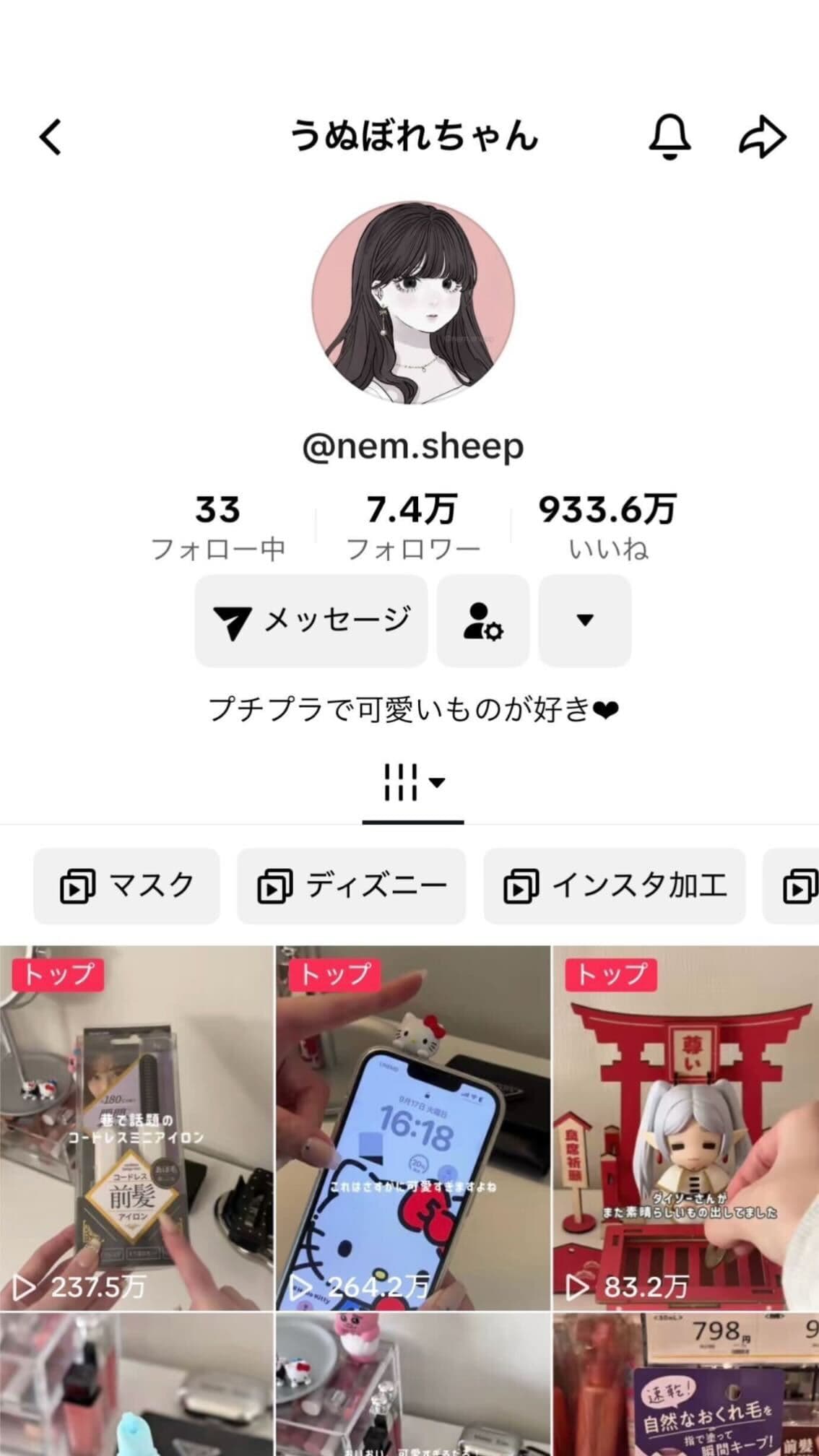View the 7.4万 followers list

[x=412, y=526]
